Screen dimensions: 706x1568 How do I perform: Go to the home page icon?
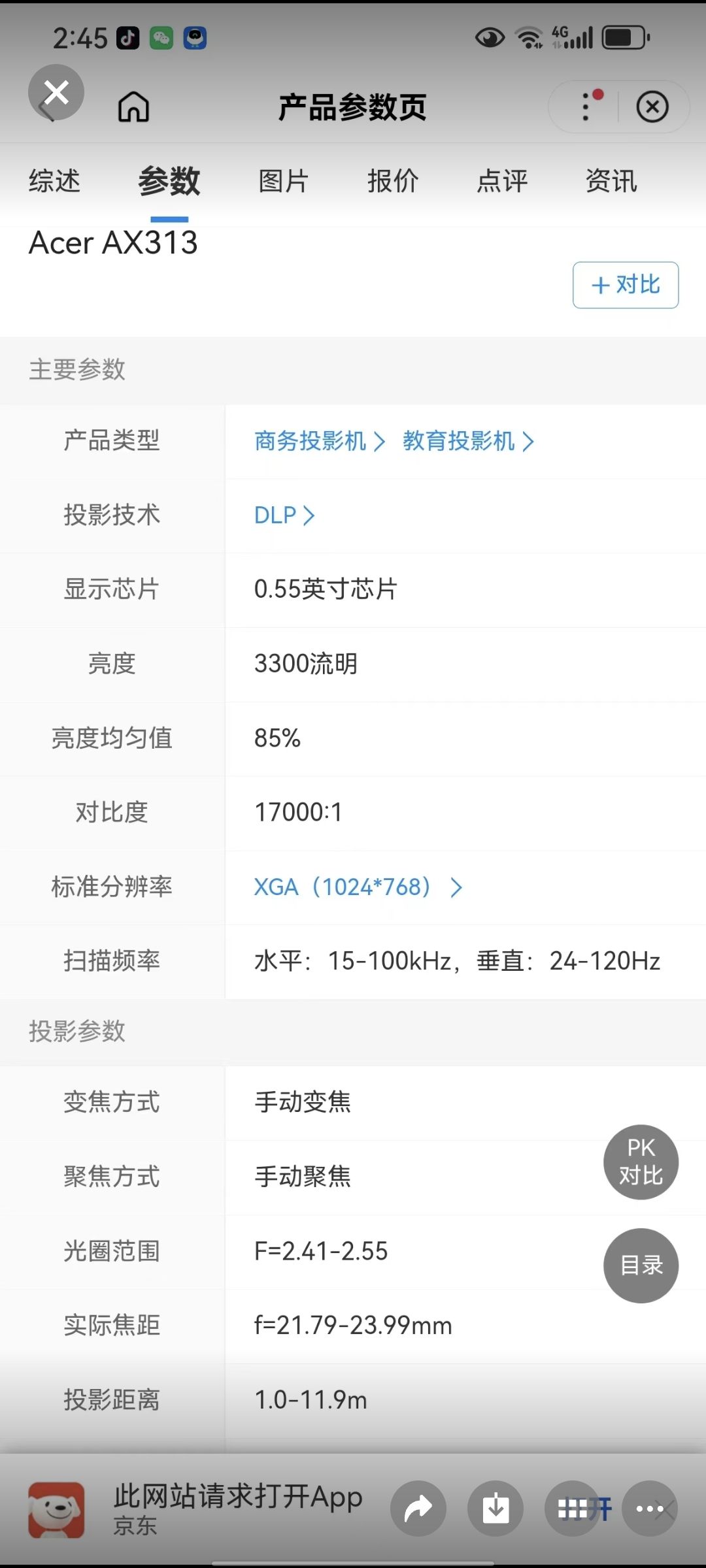click(133, 106)
